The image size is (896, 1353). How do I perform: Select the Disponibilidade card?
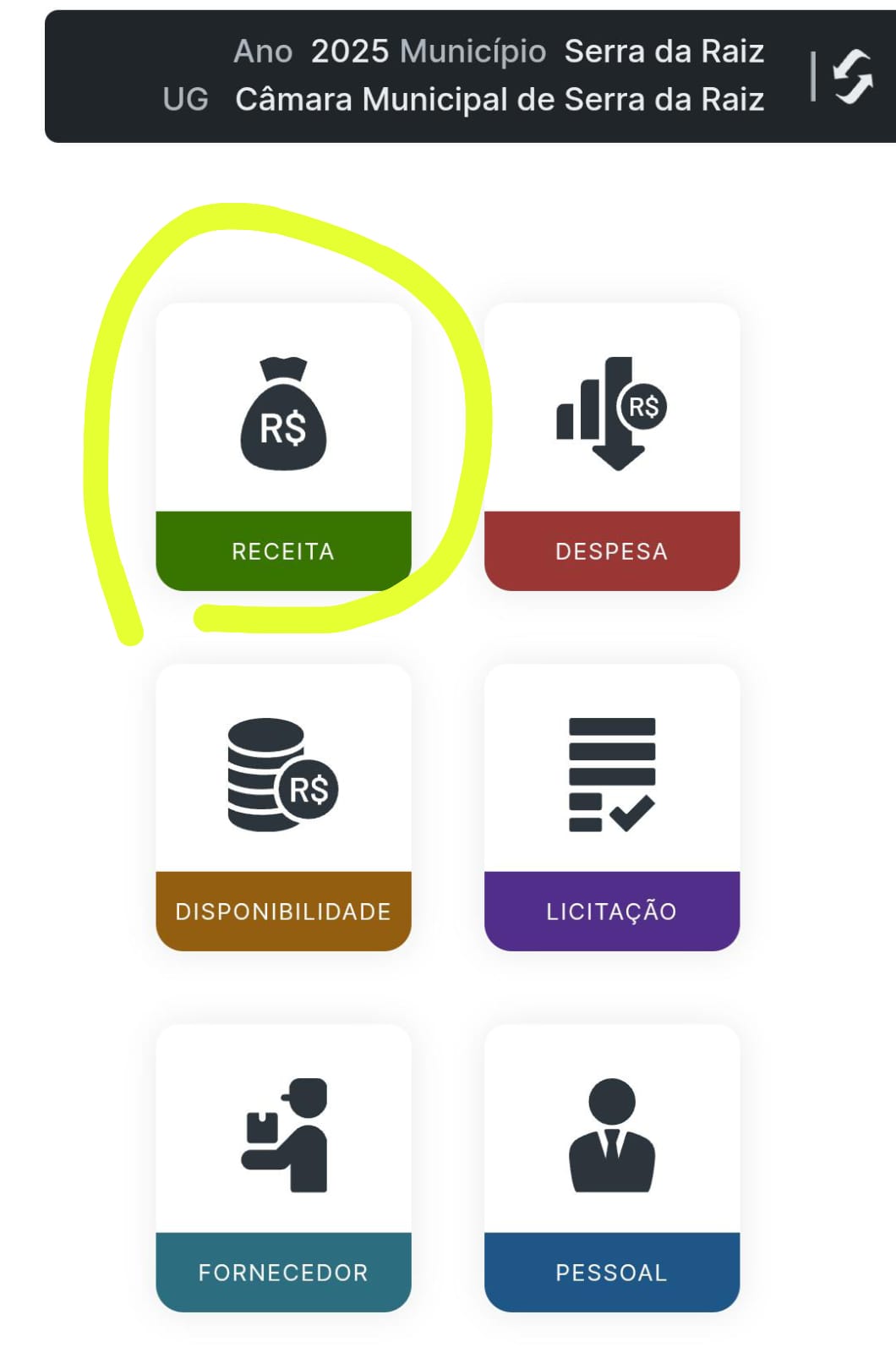(x=283, y=808)
